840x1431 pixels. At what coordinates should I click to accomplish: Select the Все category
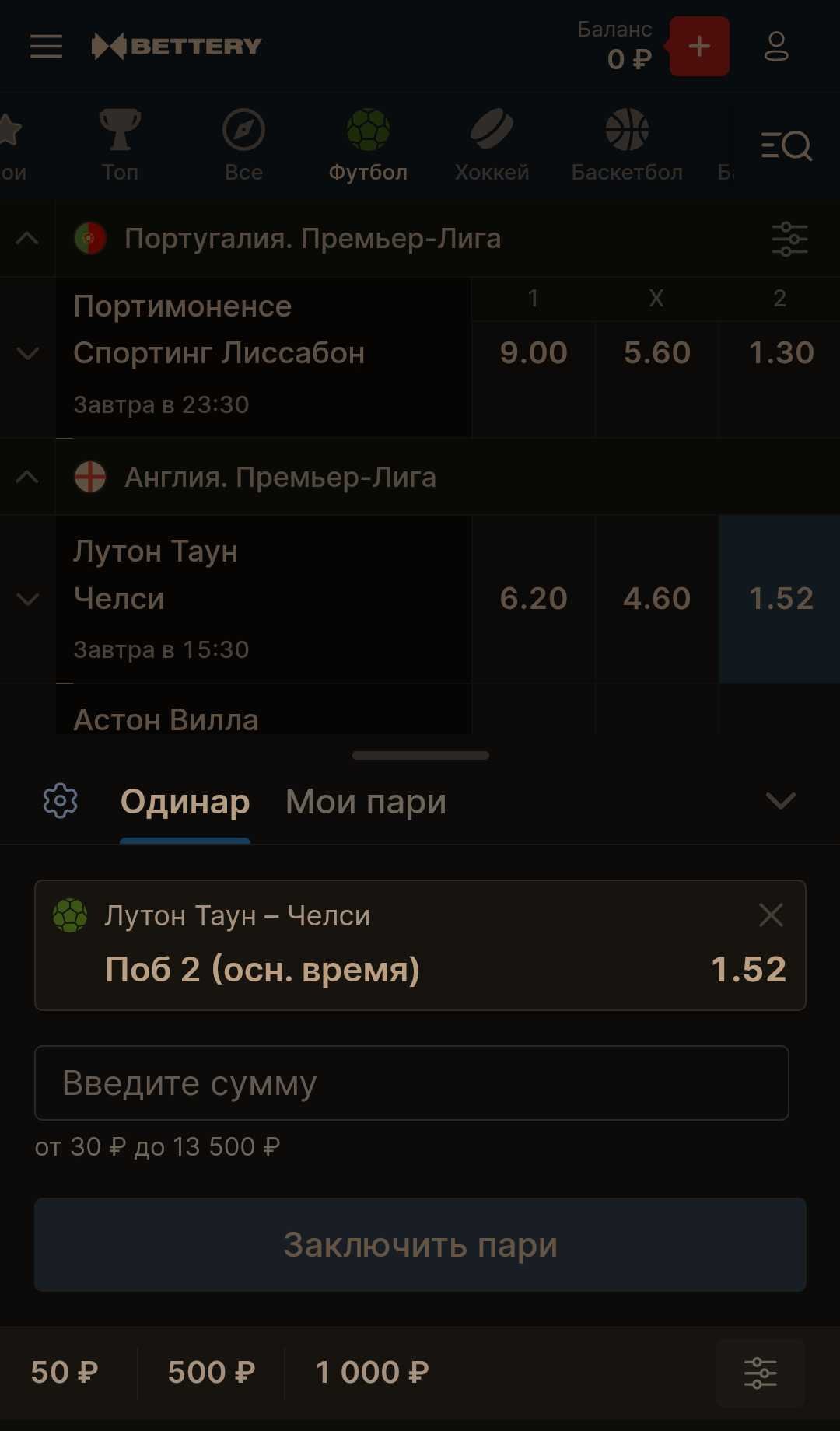pos(243,145)
